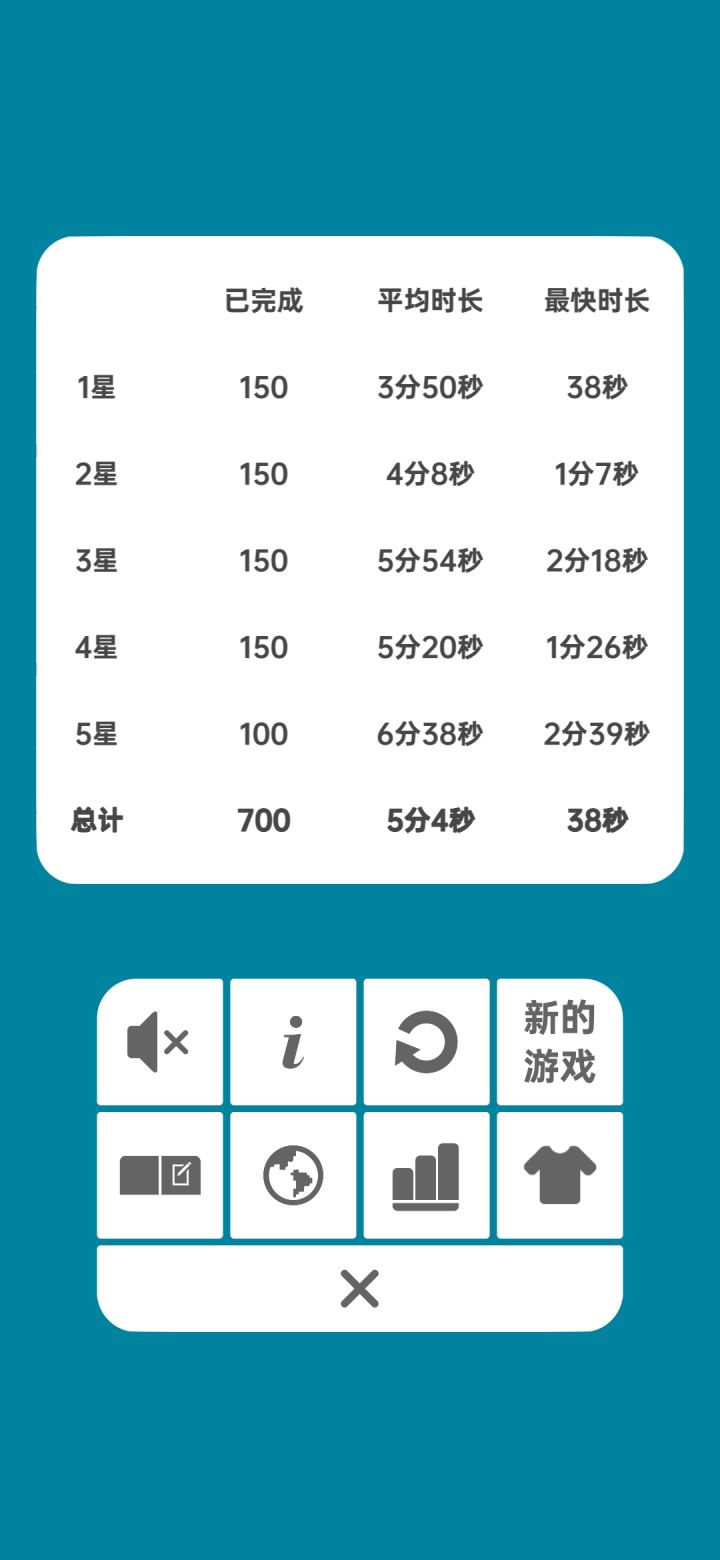Open the game info screen
Screen dimensions: 720x1560
coord(293,1042)
